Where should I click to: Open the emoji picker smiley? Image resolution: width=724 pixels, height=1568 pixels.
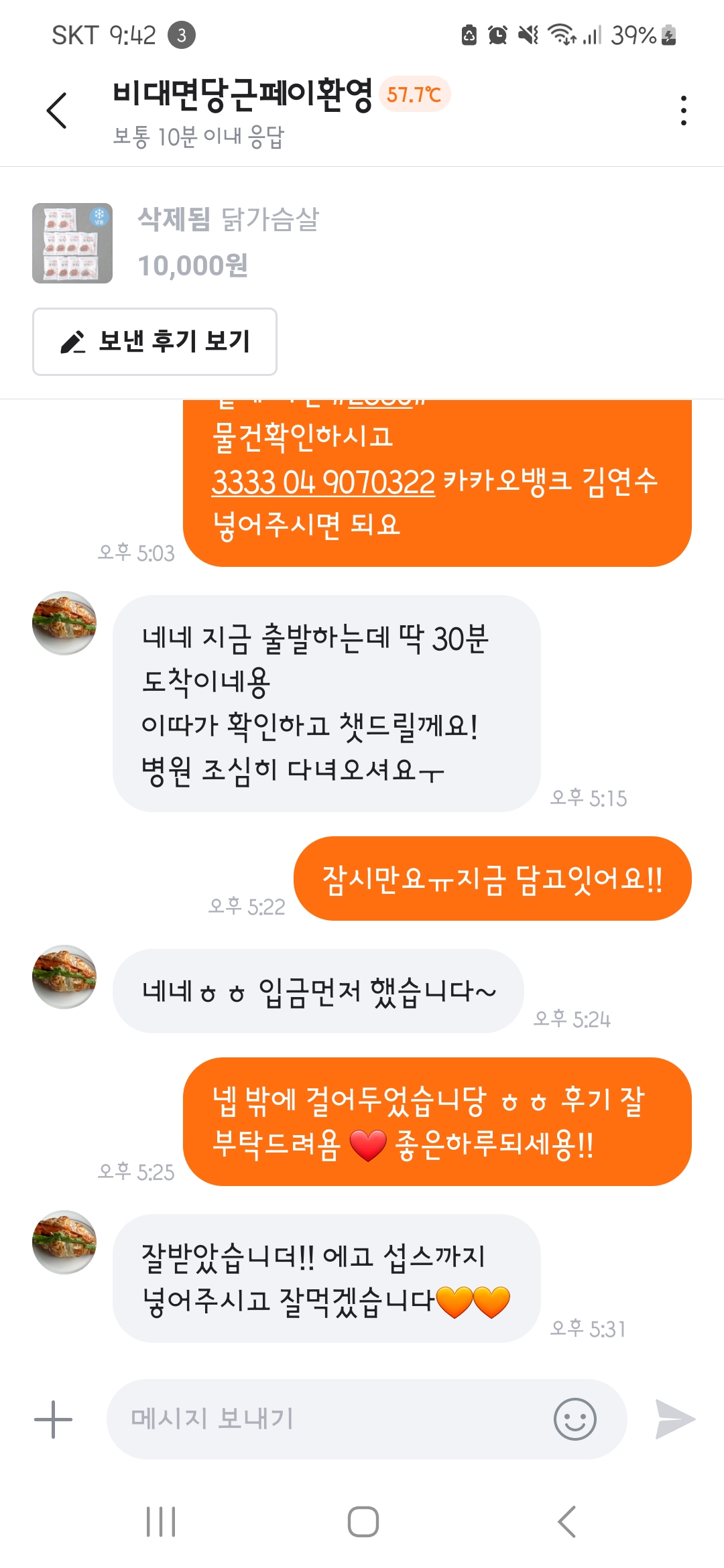click(575, 1419)
